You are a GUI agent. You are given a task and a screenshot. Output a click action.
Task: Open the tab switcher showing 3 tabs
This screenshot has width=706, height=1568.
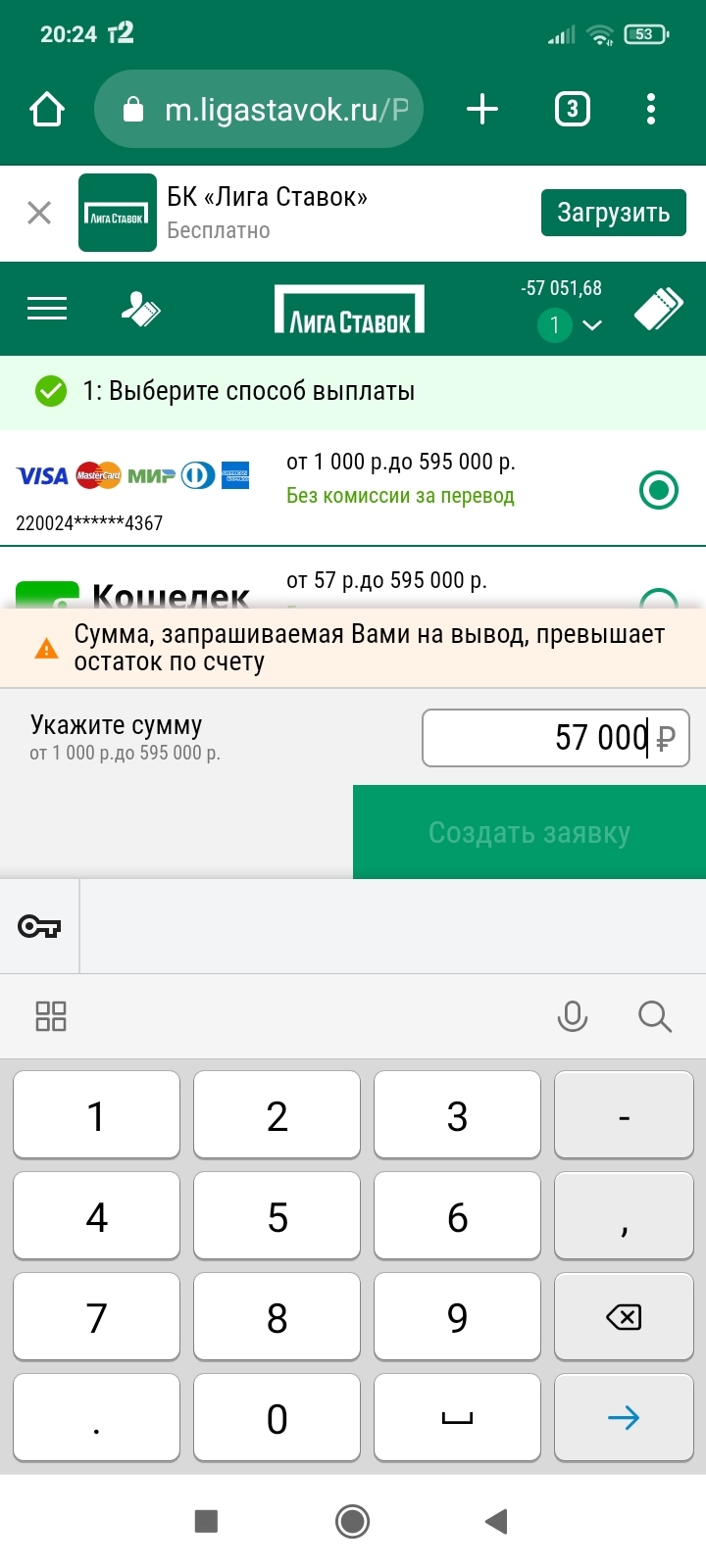pyautogui.click(x=573, y=109)
